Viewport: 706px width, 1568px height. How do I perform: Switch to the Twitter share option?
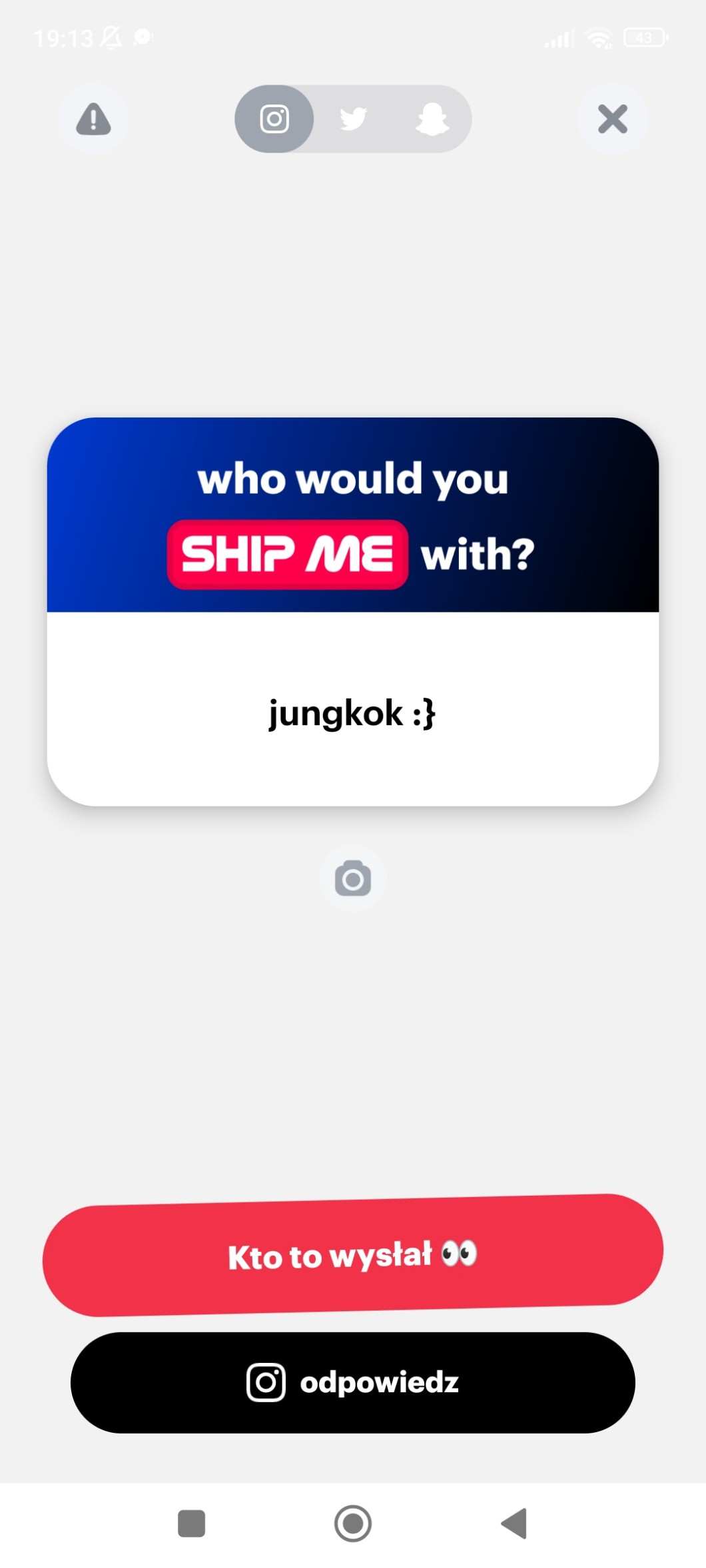353,120
